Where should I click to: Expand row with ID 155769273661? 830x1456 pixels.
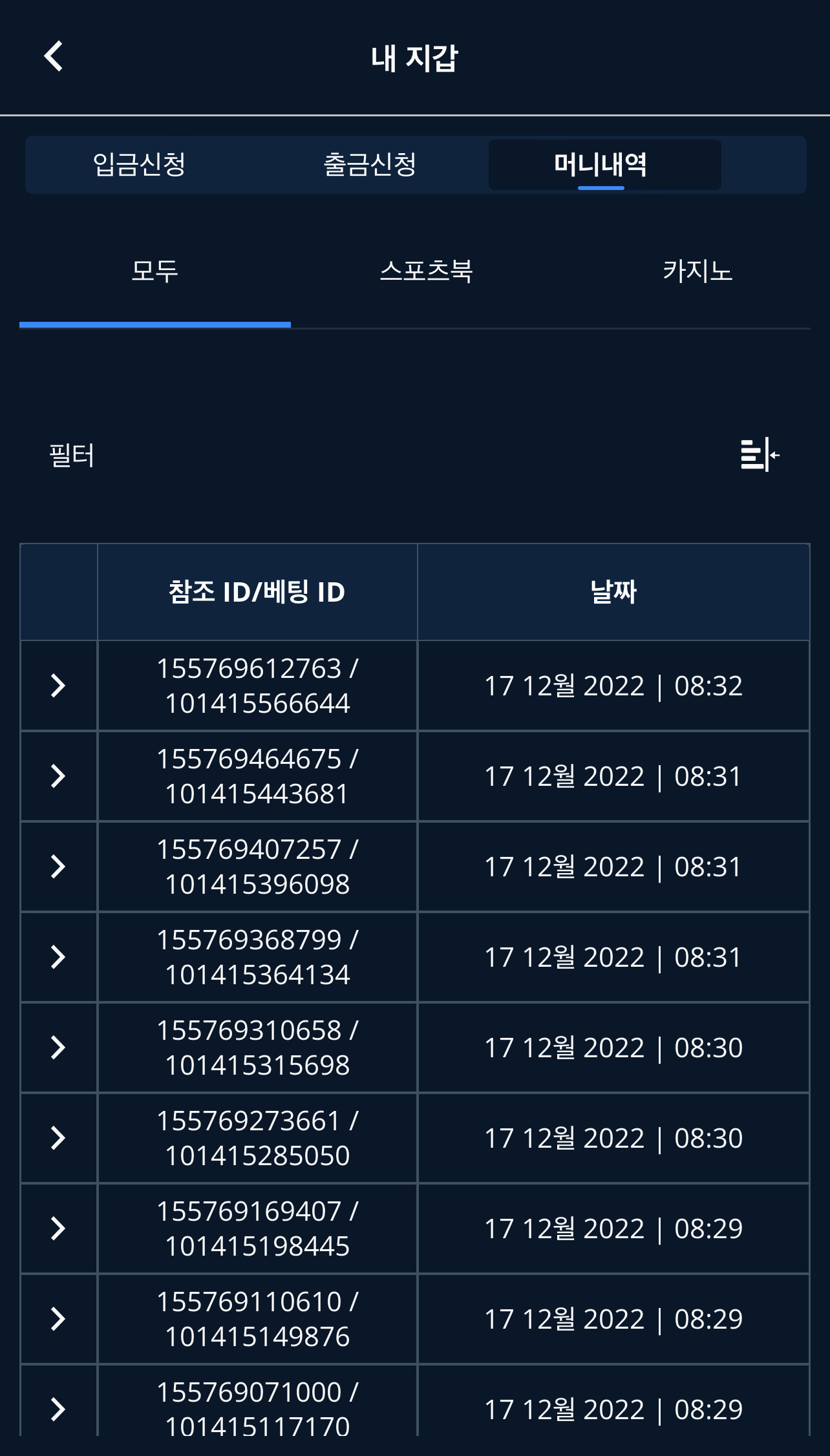[x=58, y=1138]
